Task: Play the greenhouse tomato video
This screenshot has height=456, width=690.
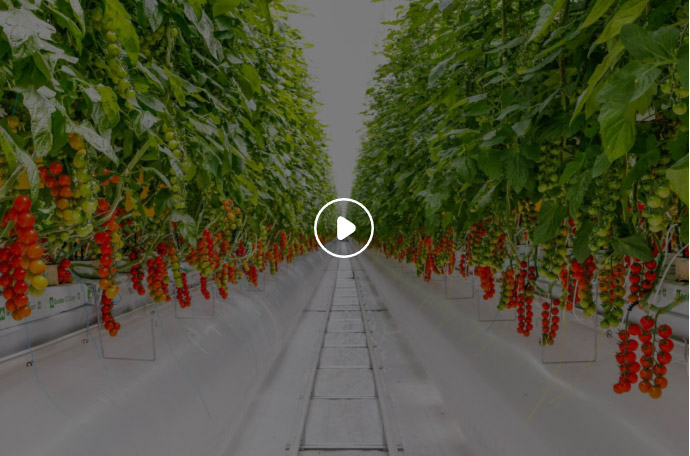Action: tap(344, 228)
